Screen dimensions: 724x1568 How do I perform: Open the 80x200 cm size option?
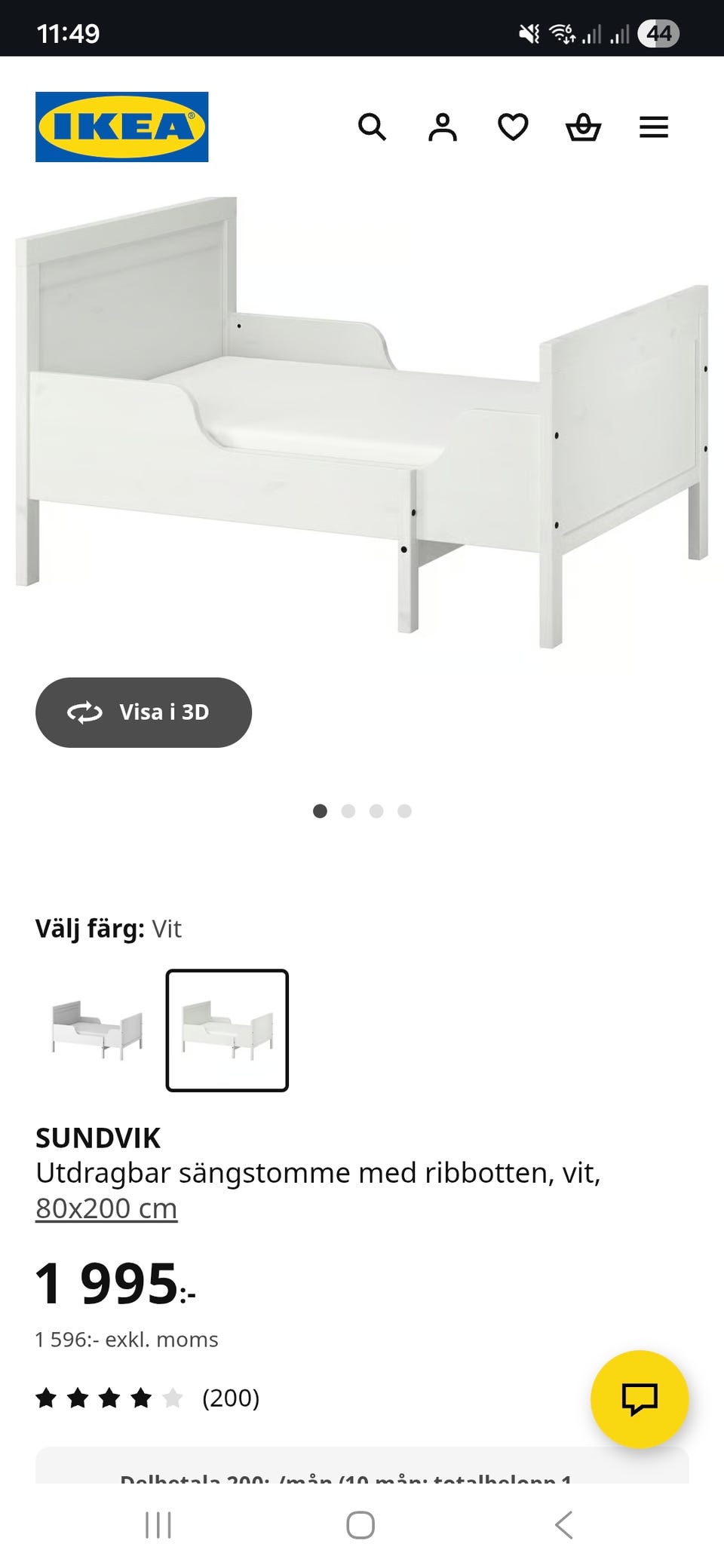(x=106, y=1207)
